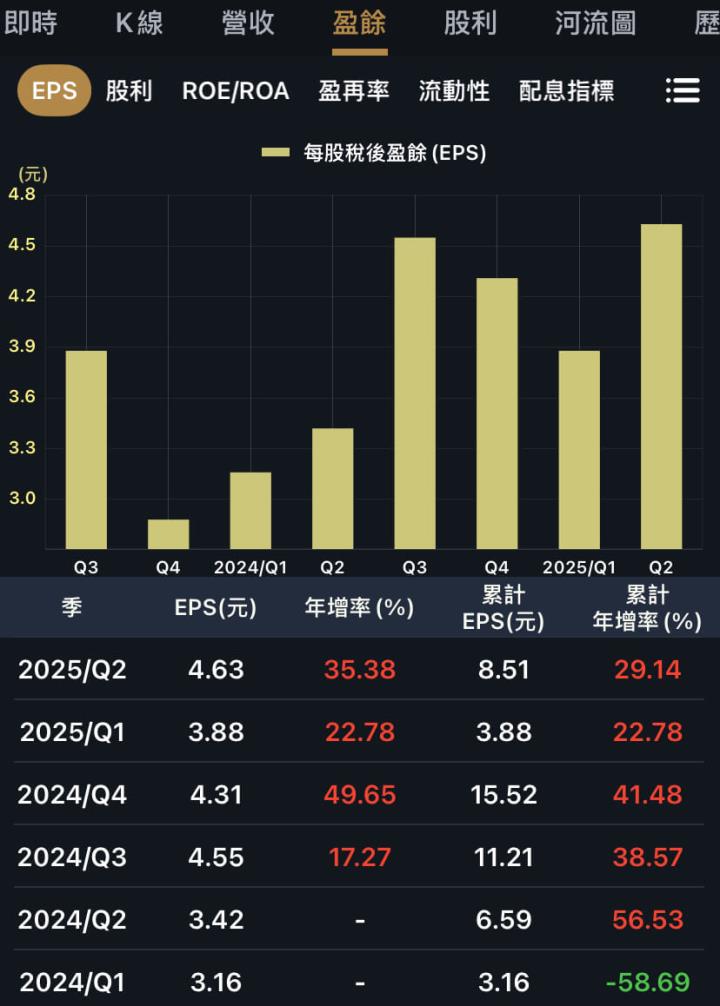View the 盈再率 metric
Screen dimensions: 720x1006
[354, 91]
